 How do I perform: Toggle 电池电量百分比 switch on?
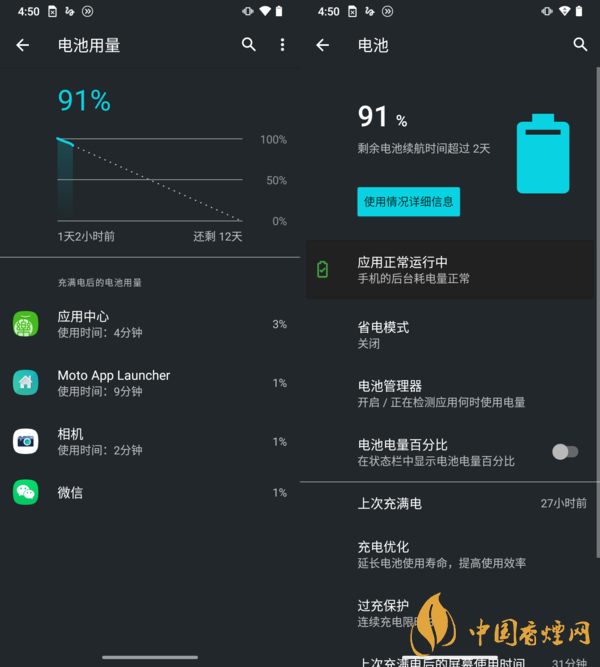(x=565, y=452)
